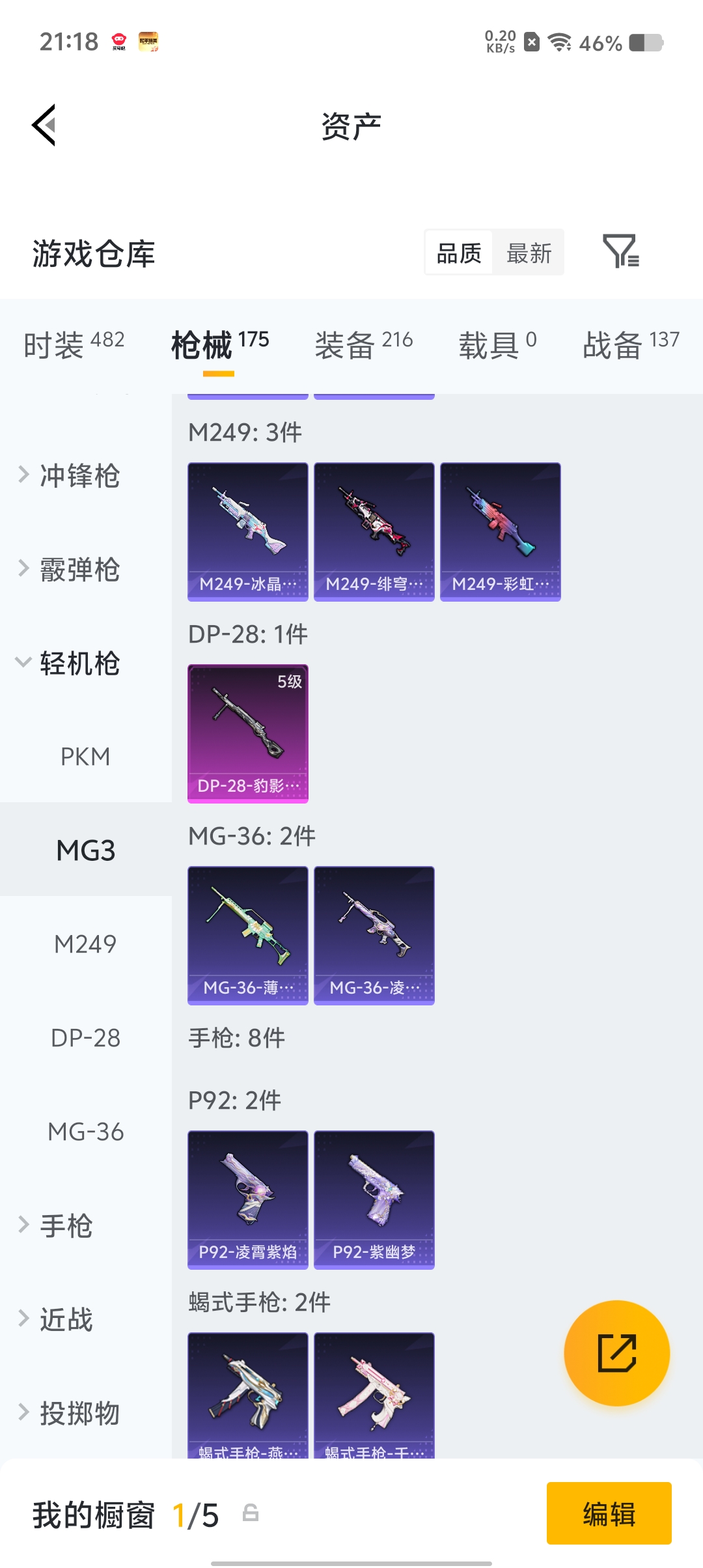Viewport: 703px width, 1568px height.
Task: Switch sorting to 最新
Action: tap(529, 253)
